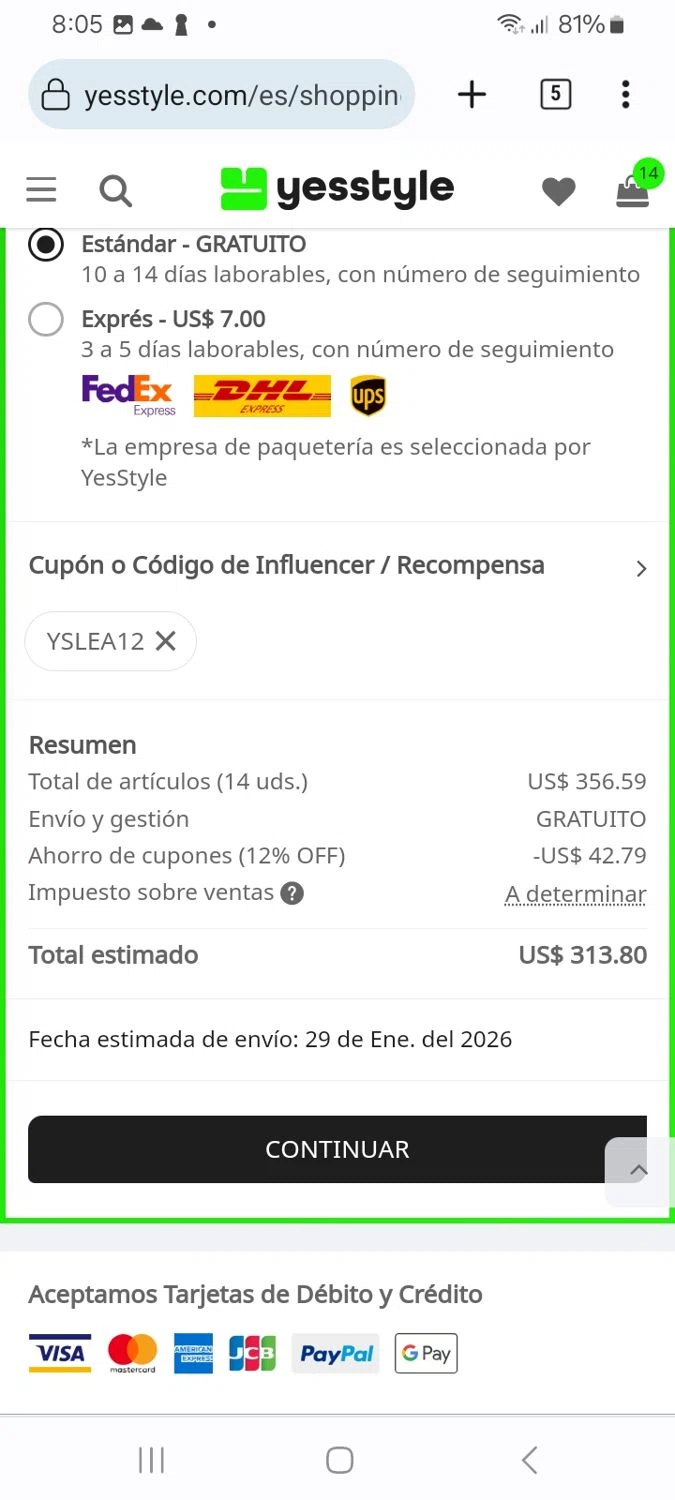
Task: Go back with the system button
Action: 529,1460
